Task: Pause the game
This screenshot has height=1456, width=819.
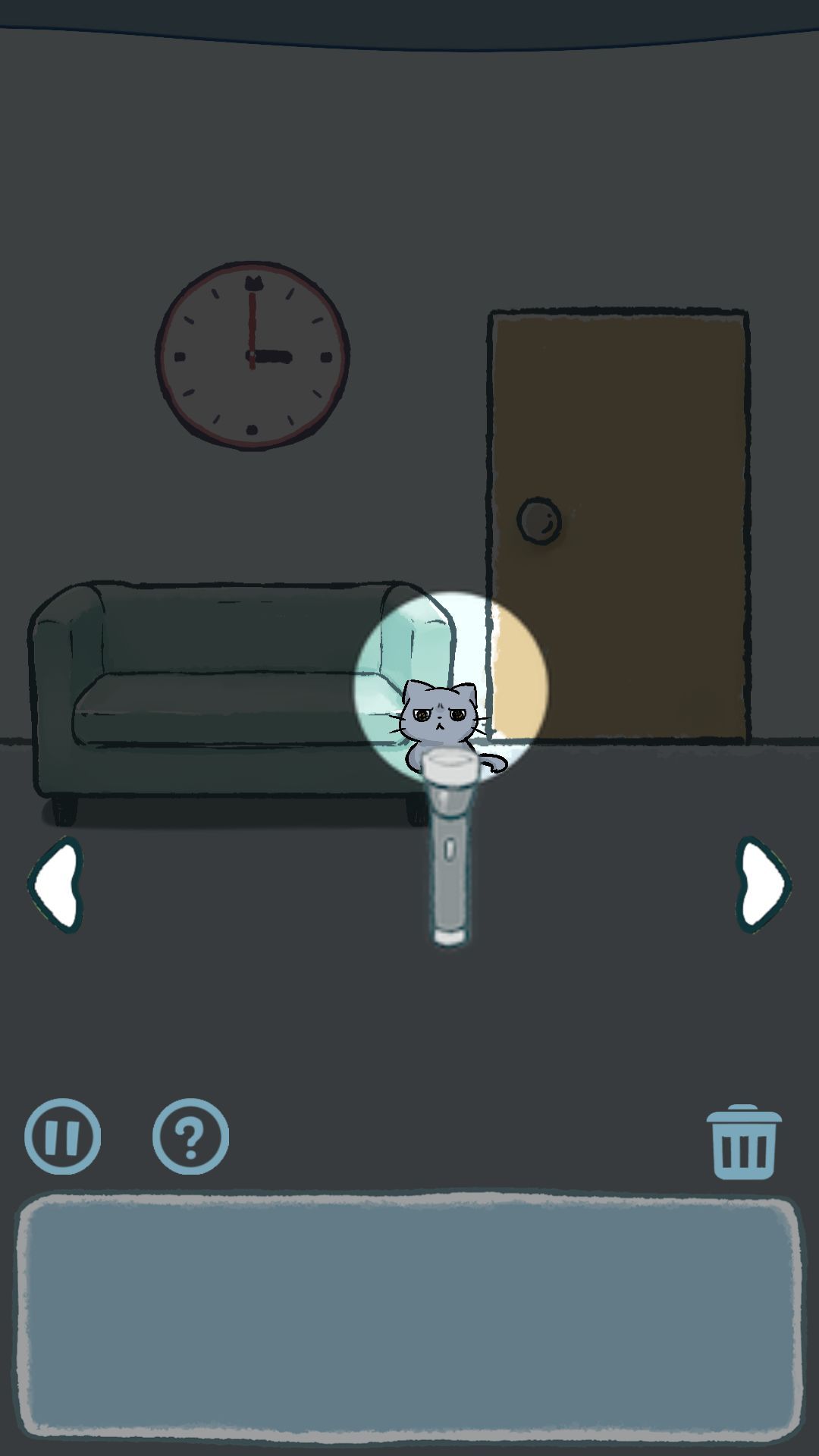Action: tap(62, 1136)
